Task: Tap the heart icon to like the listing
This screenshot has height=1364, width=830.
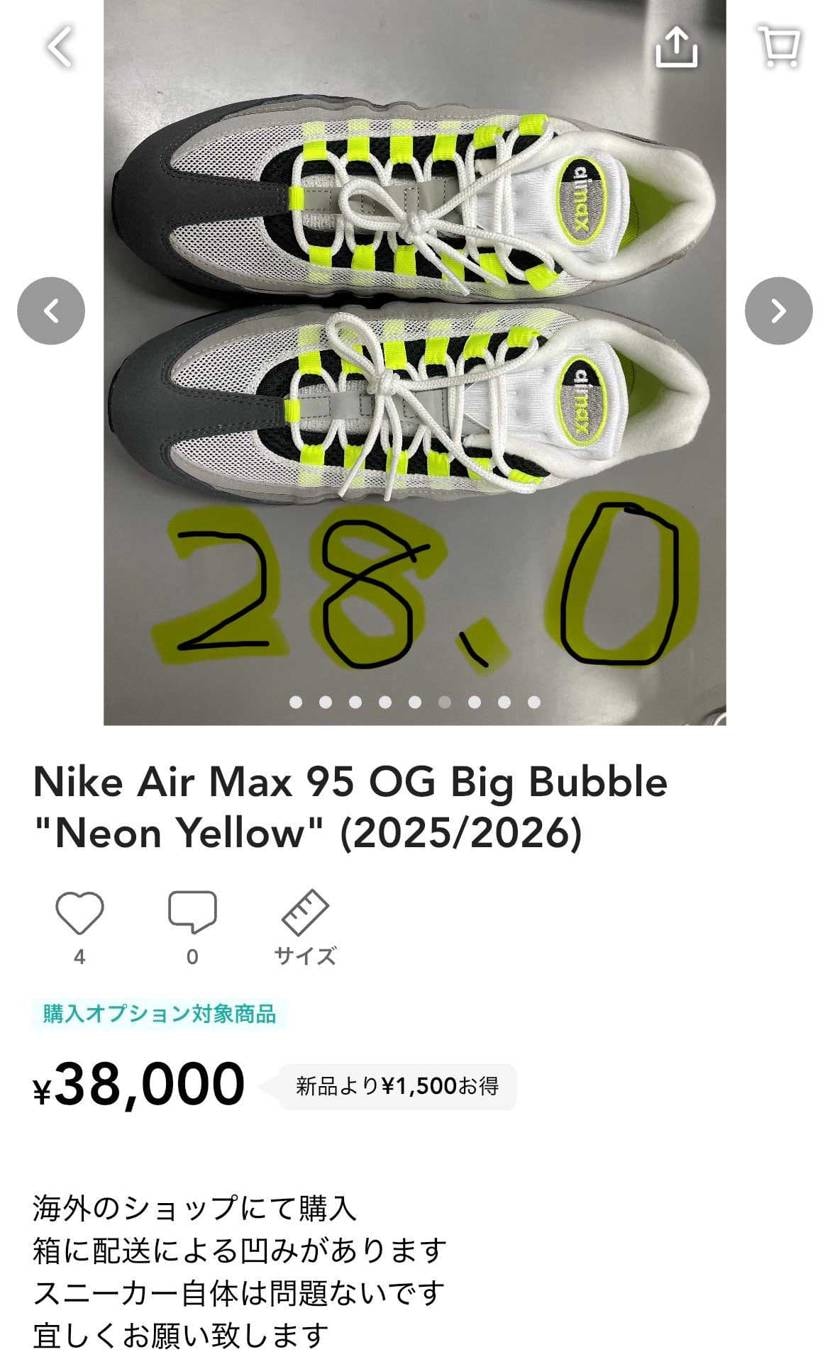Action: (x=79, y=913)
